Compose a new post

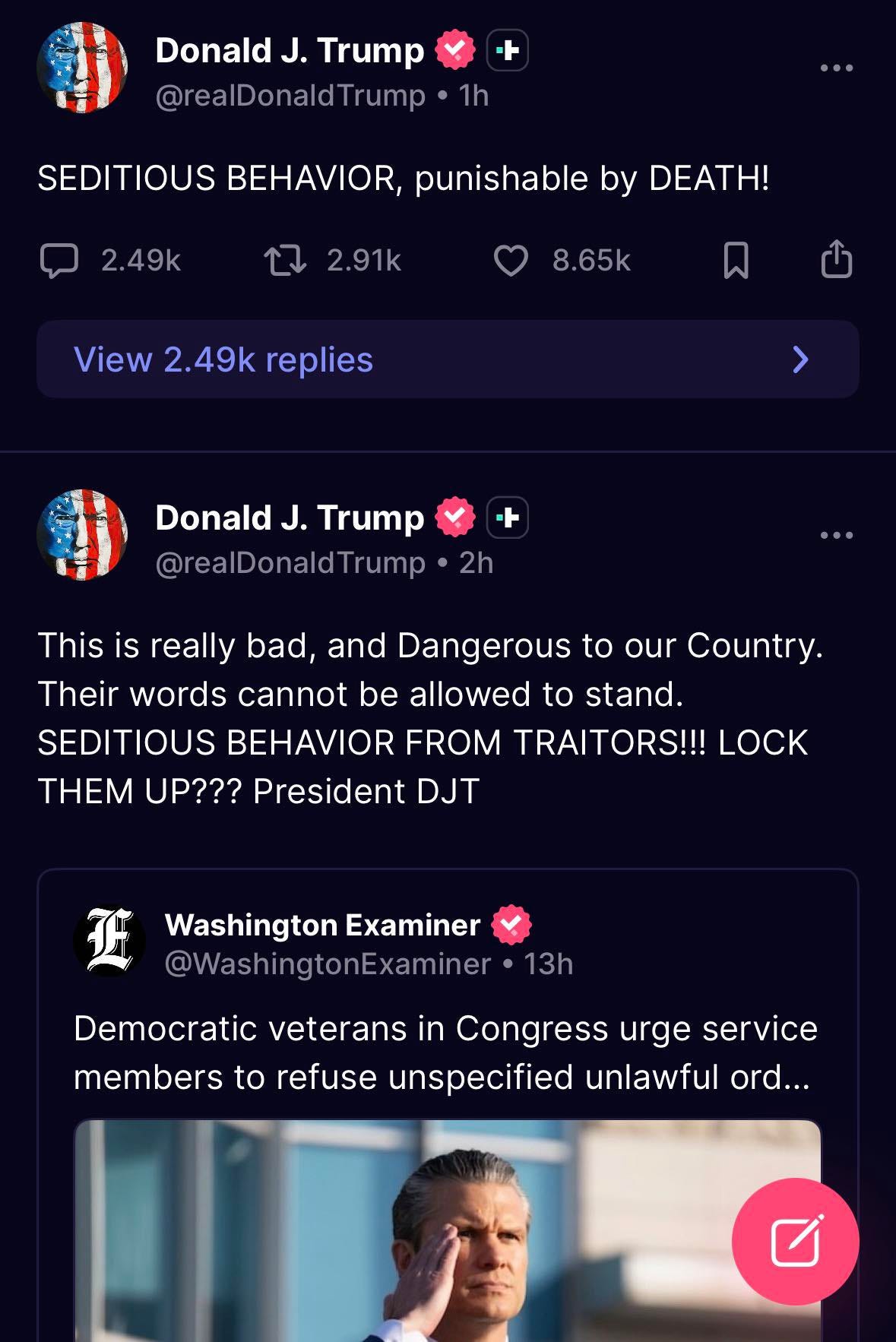point(795,1242)
